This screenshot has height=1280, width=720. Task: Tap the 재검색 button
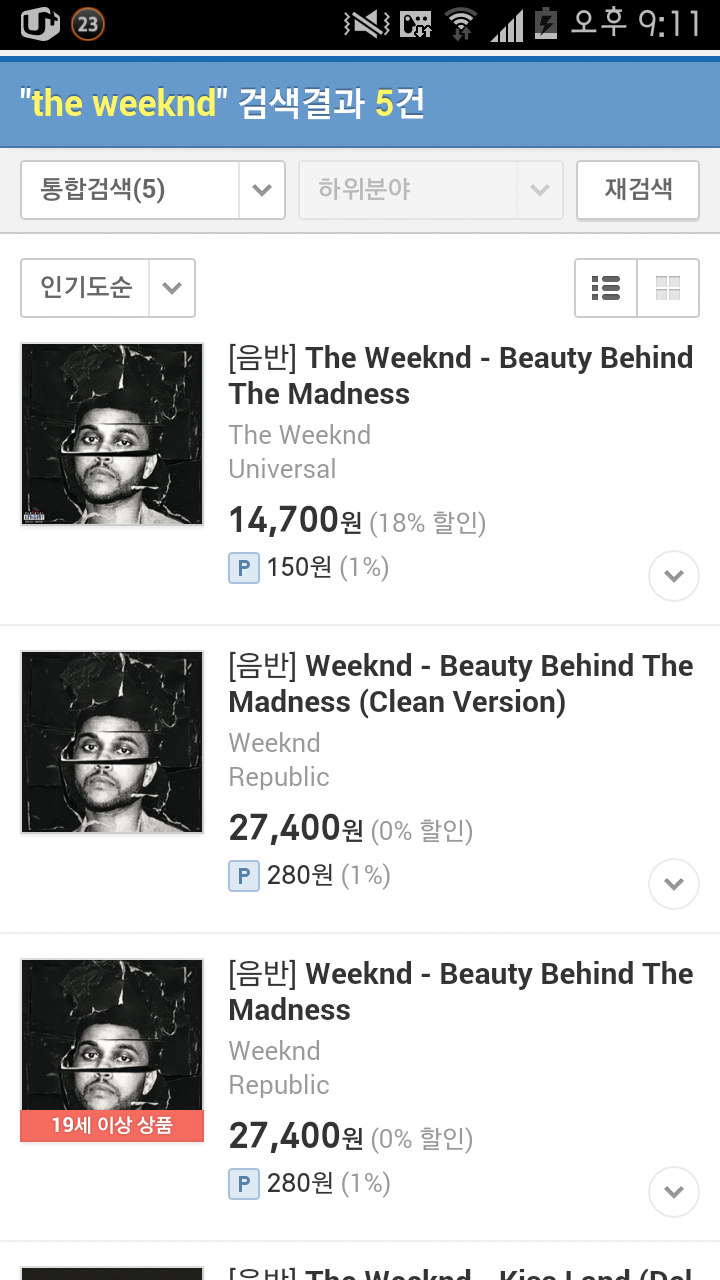[638, 190]
